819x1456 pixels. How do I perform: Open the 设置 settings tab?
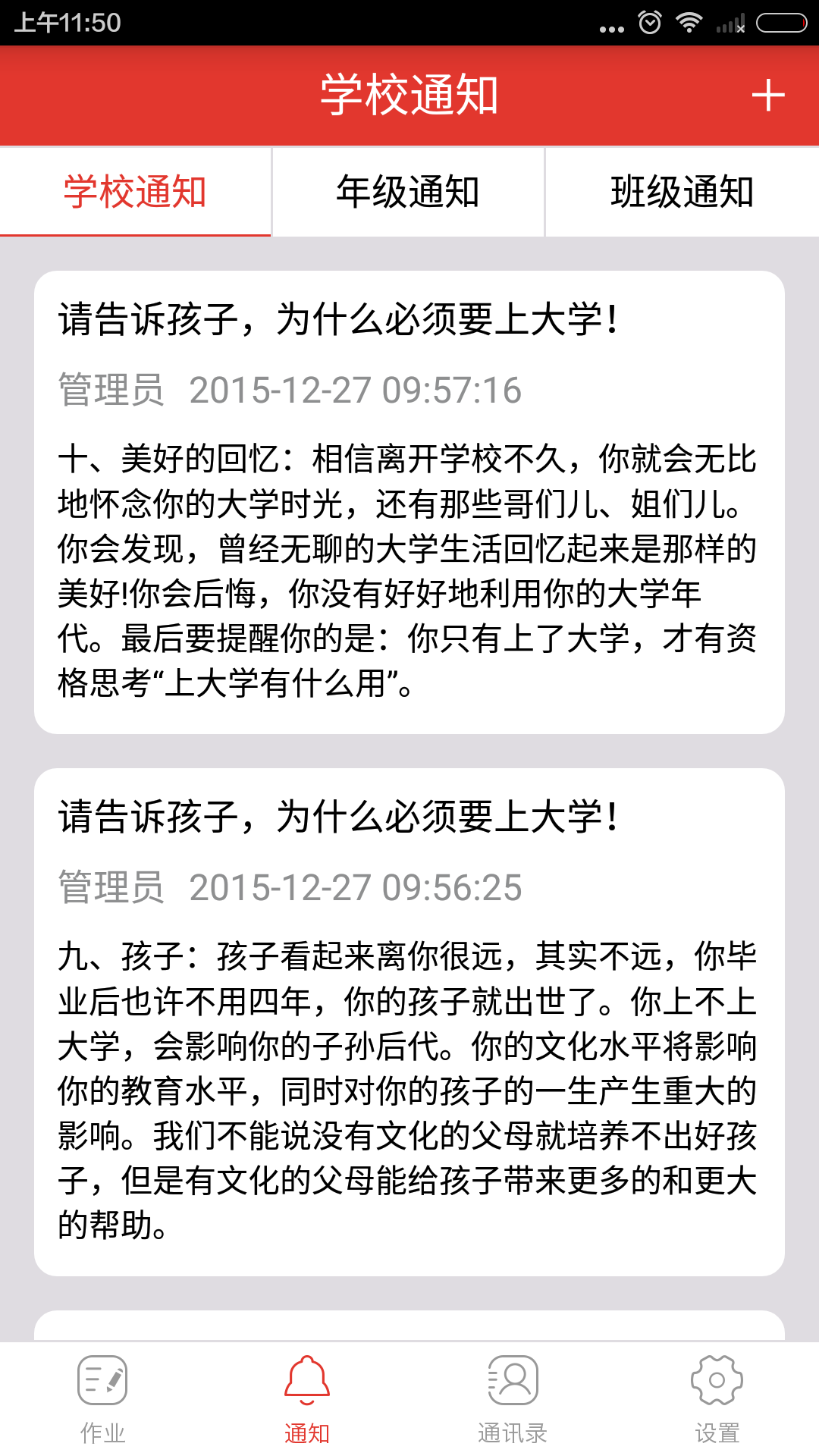pyautogui.click(x=717, y=1399)
